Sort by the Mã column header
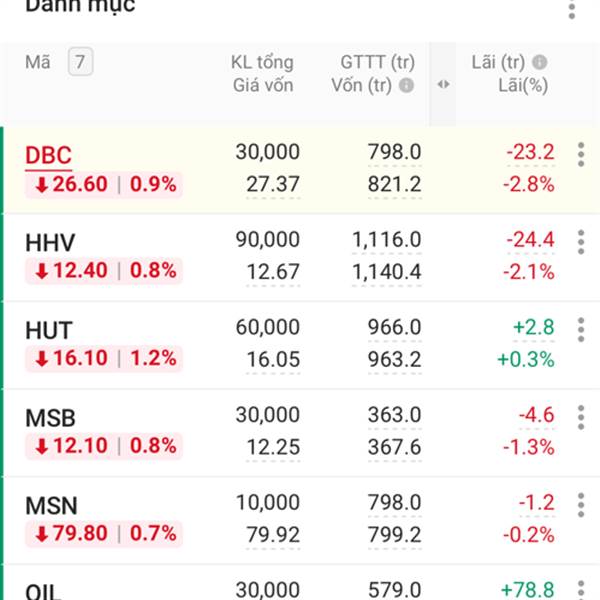The width and height of the screenshot is (600, 600). 38,62
